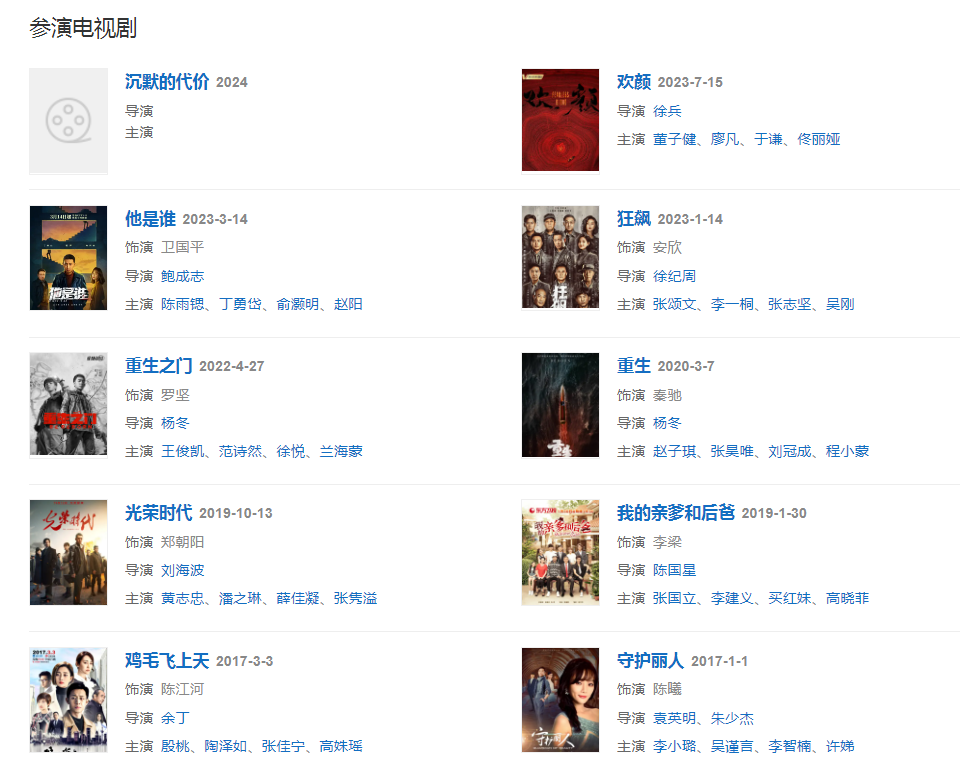View director 袁英明's page
The width and height of the screenshot is (960, 769).
coord(674,718)
